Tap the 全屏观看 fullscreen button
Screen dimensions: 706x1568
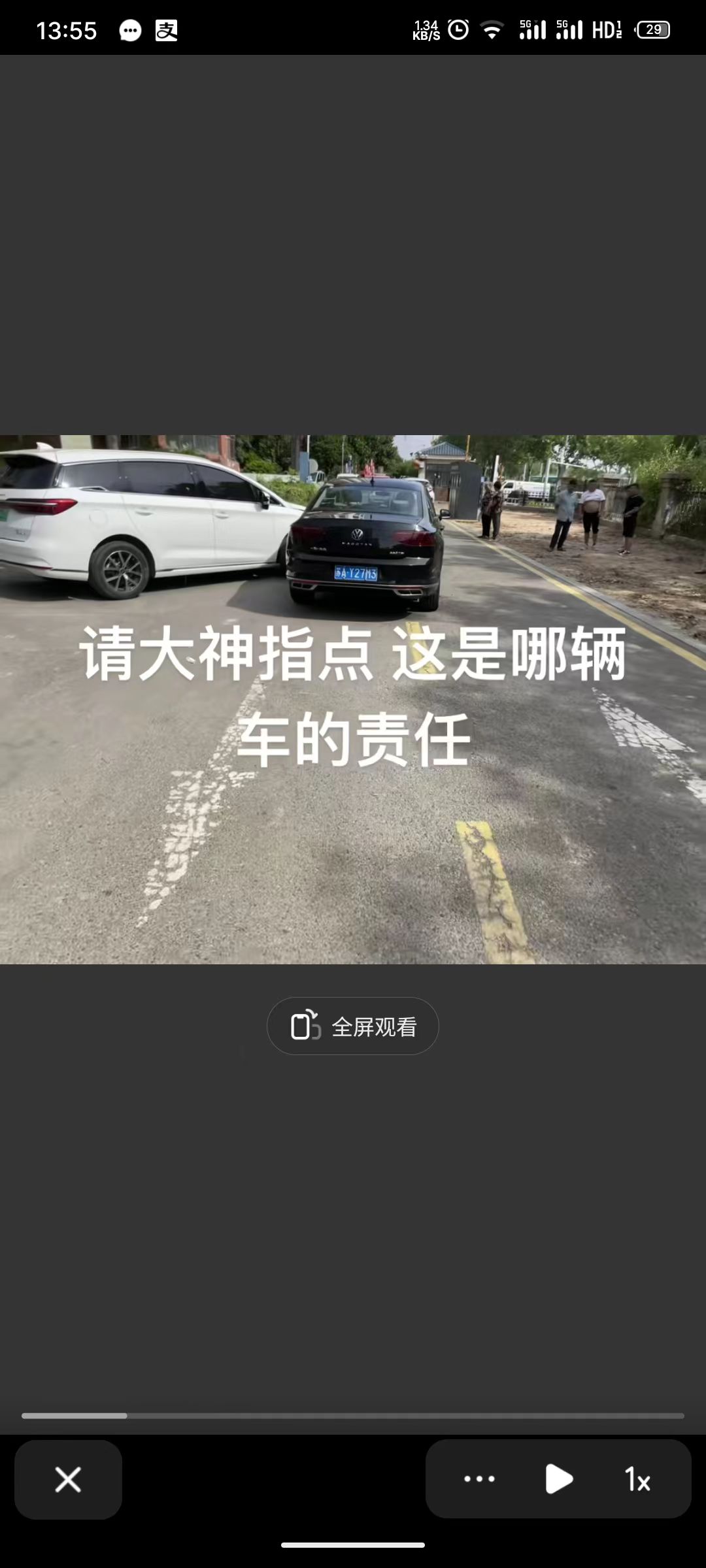pos(352,1026)
